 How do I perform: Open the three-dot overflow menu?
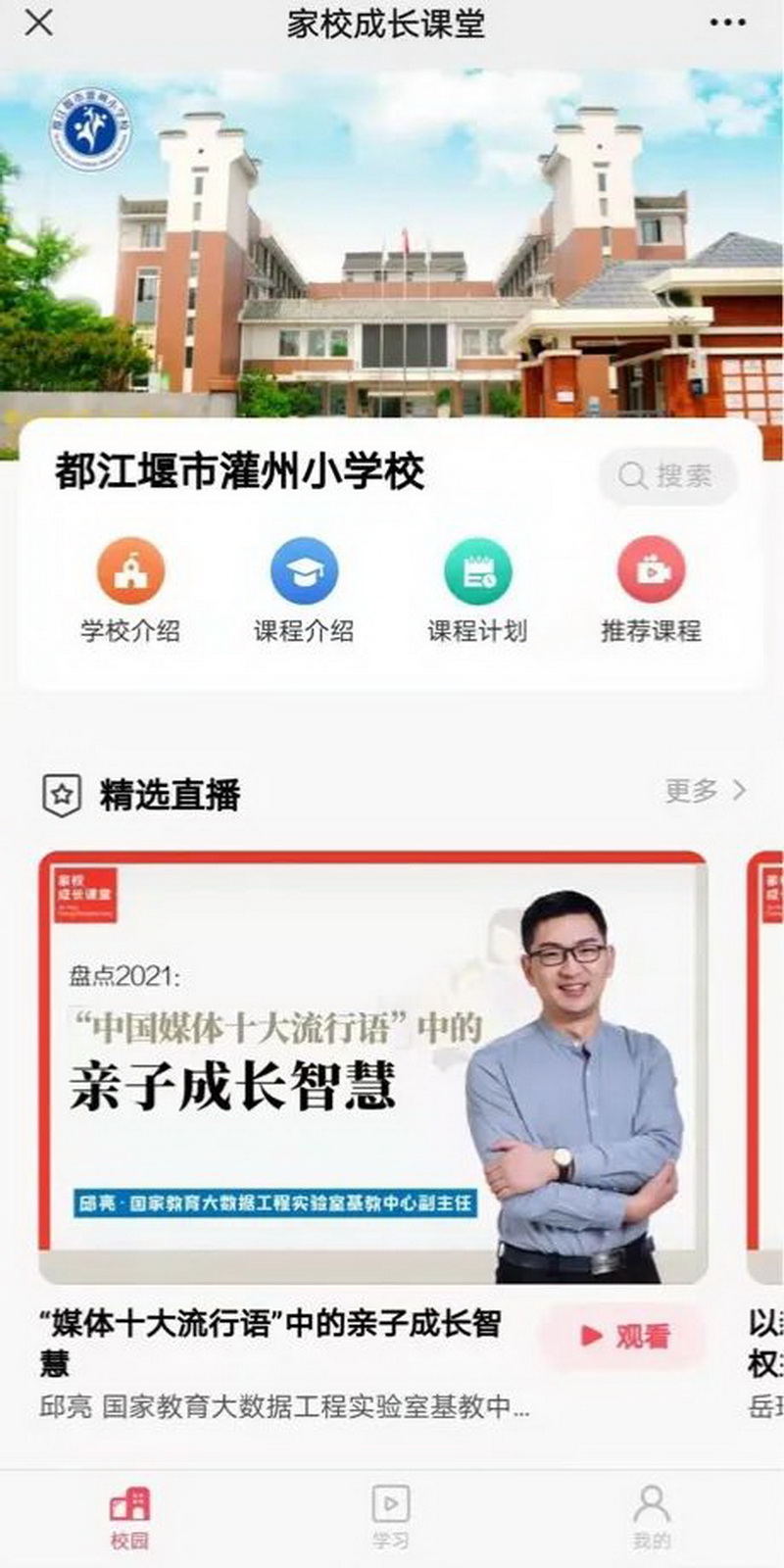727,24
